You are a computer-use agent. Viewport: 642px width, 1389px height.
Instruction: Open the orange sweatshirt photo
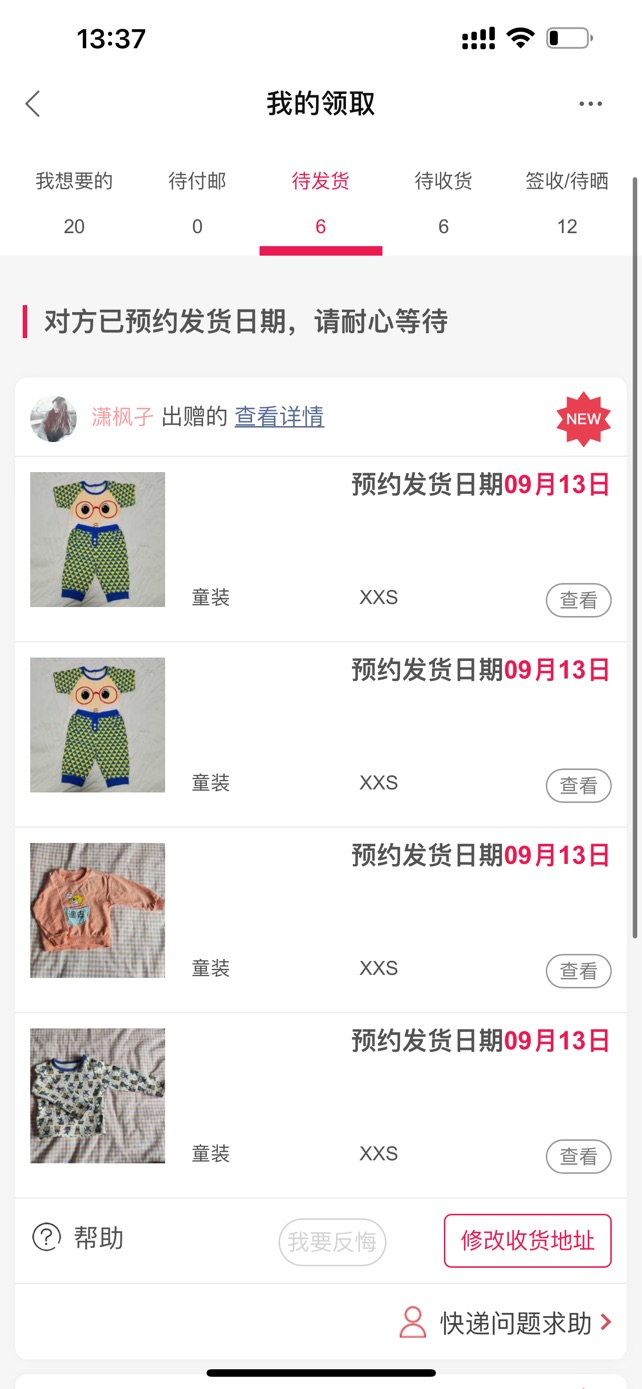(x=97, y=910)
